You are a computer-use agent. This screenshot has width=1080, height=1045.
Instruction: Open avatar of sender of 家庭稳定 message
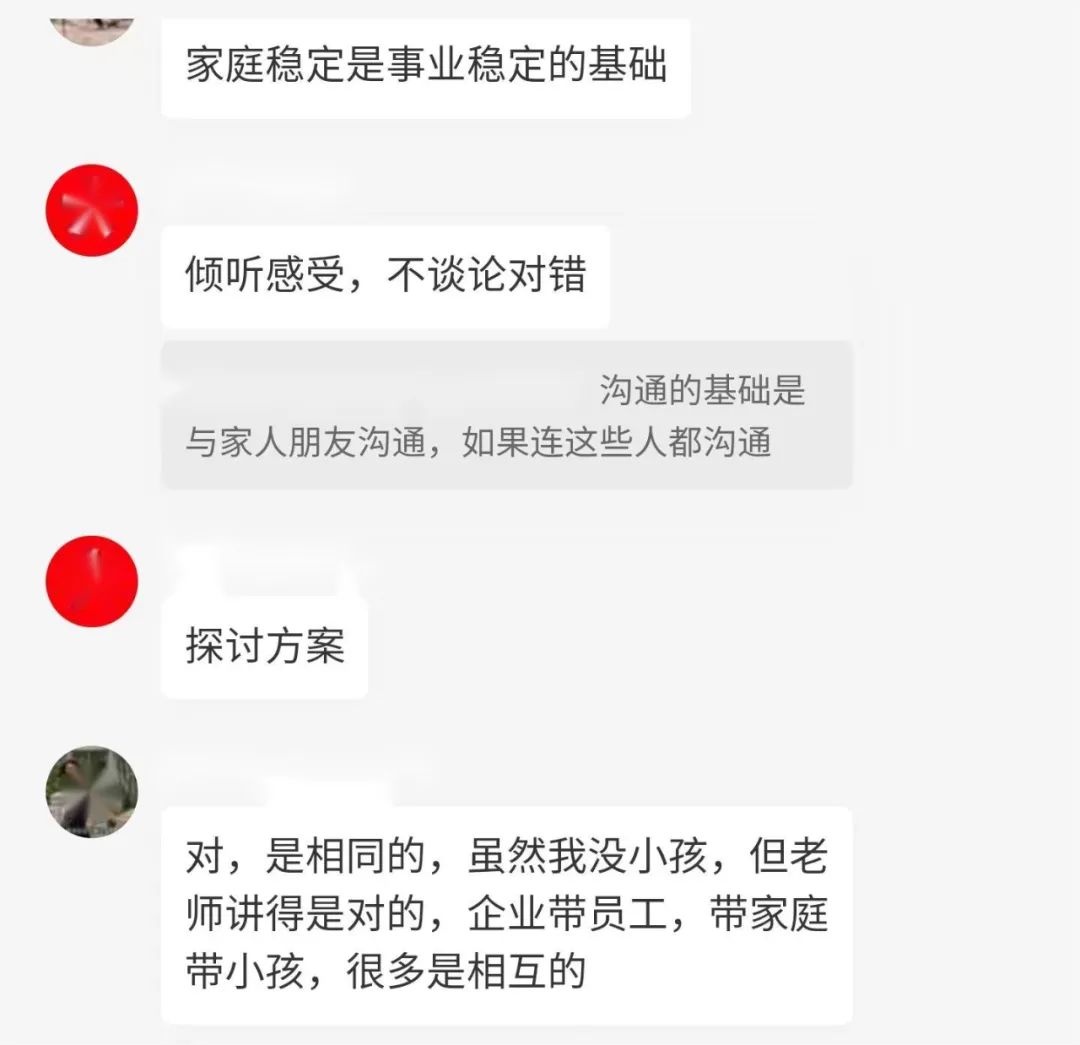92,22
